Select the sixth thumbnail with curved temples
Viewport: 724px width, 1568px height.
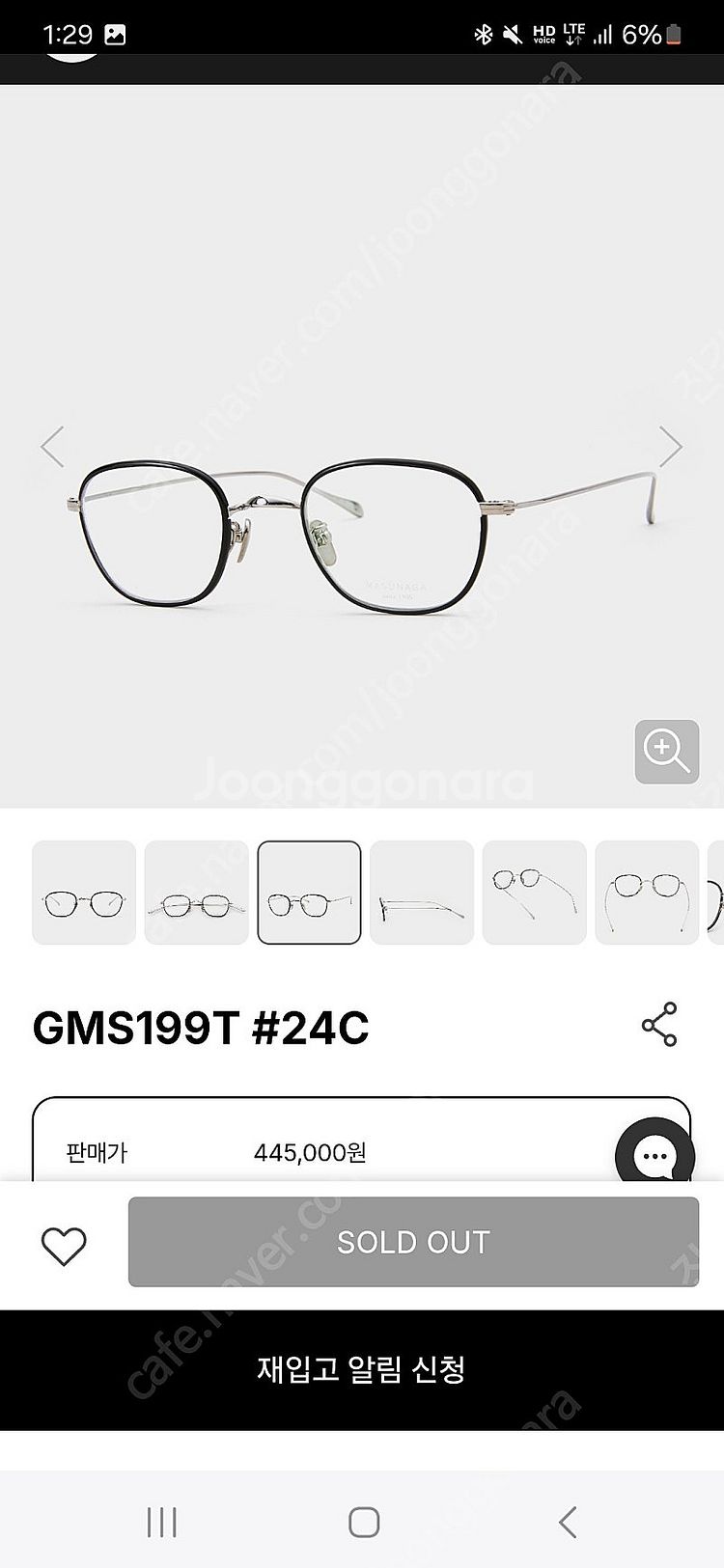647,893
